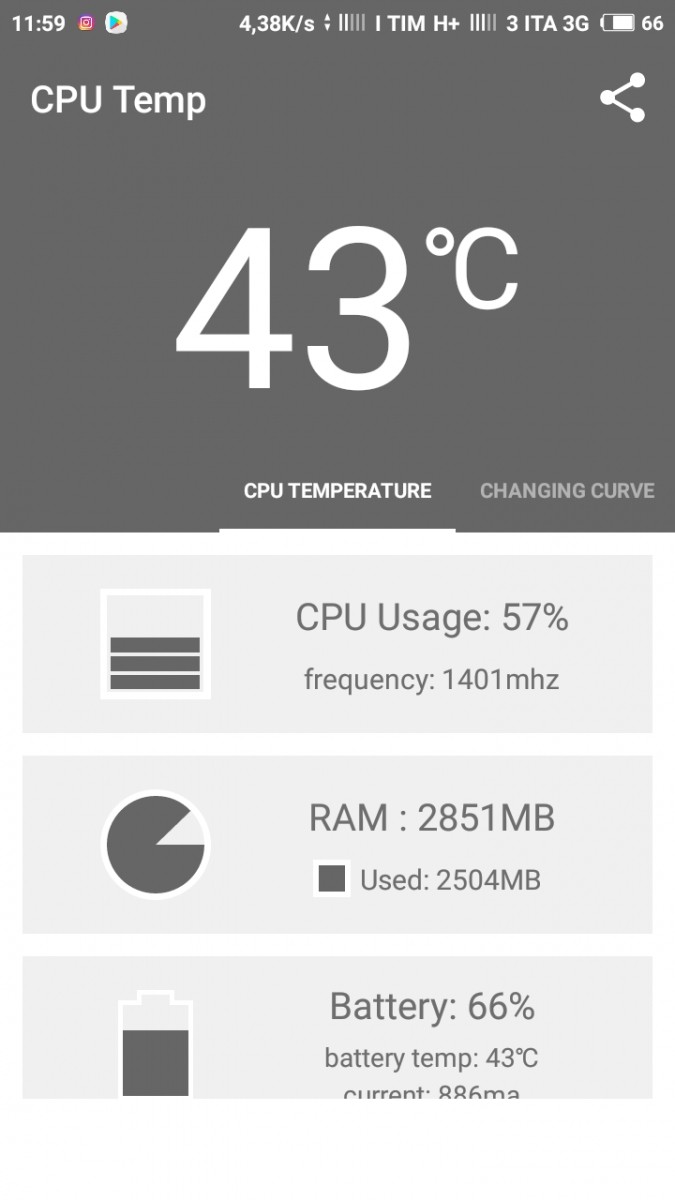
Task: Share the CPU temperature reading
Action: click(622, 98)
